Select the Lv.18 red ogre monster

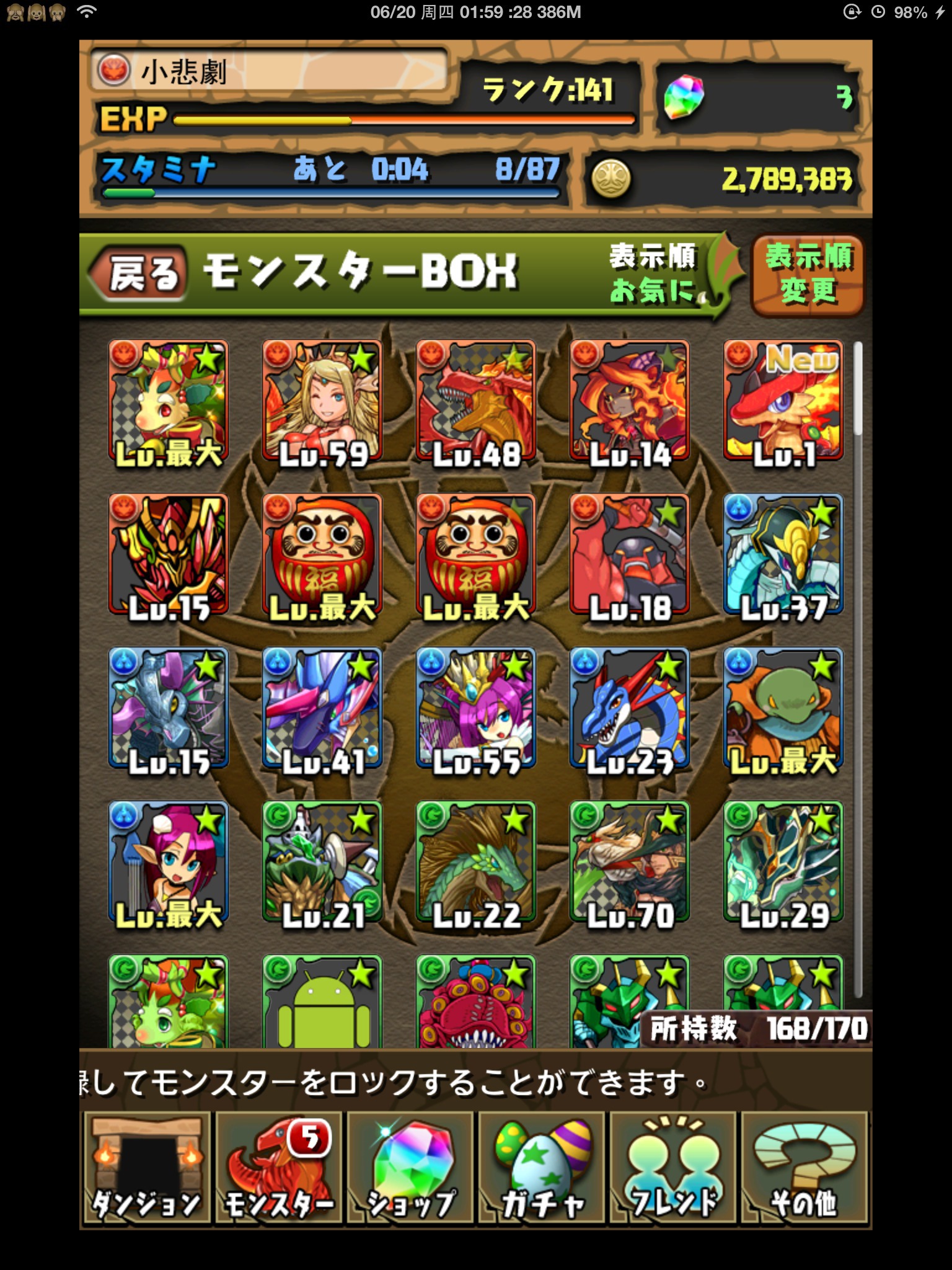pyautogui.click(x=629, y=554)
